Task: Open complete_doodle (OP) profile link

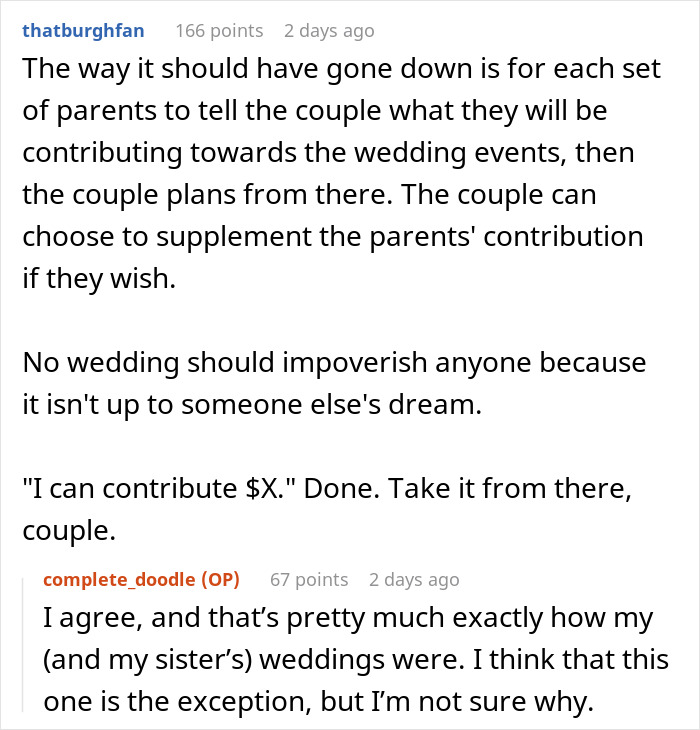Action: tap(141, 580)
